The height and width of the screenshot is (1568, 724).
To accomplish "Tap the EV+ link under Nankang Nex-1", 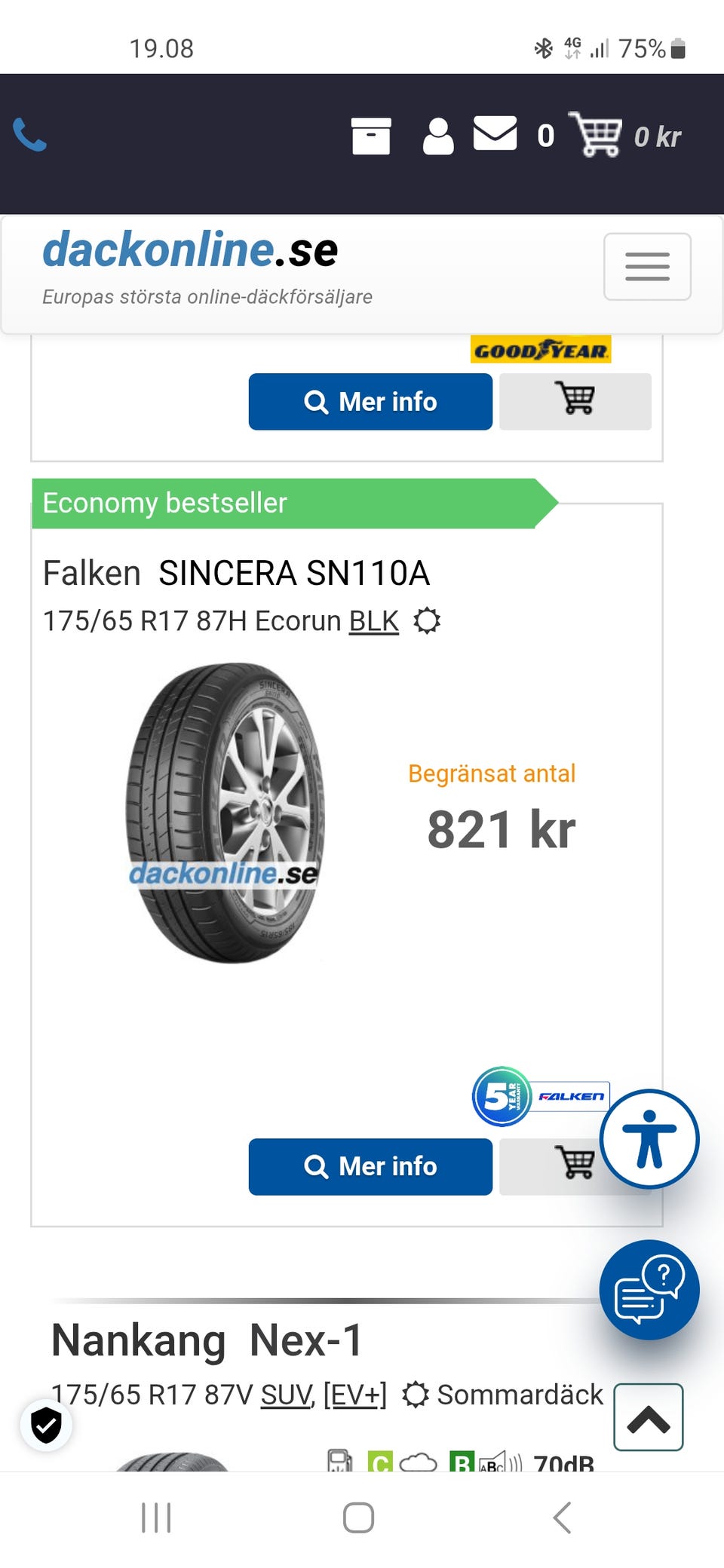I will [355, 1395].
